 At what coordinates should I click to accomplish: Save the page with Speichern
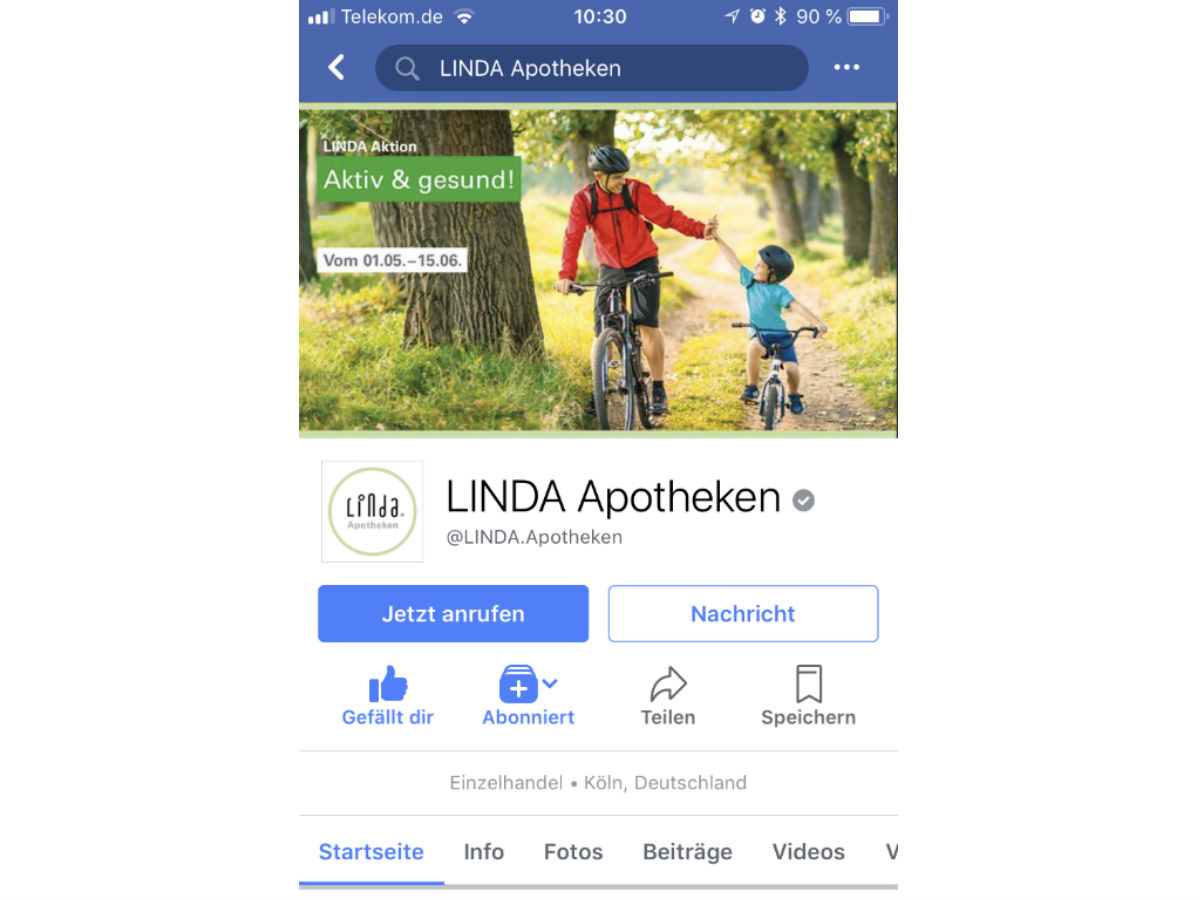pyautogui.click(x=808, y=696)
